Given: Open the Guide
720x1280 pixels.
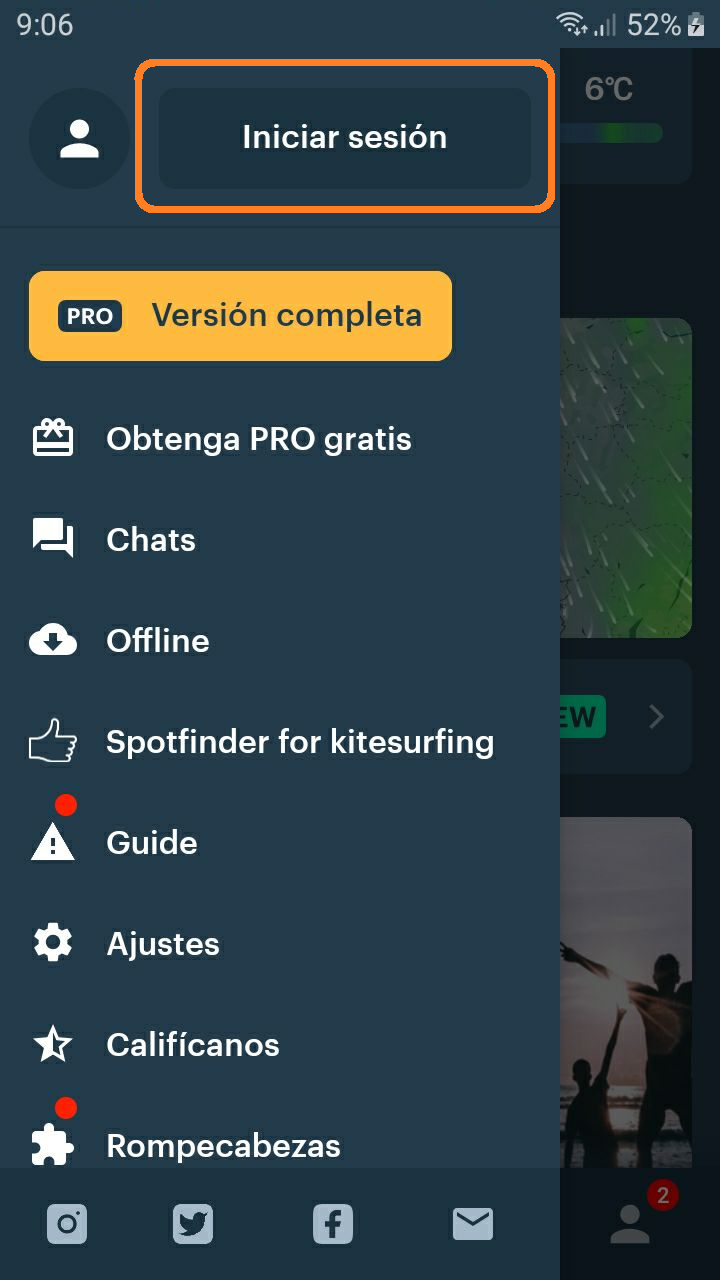Looking at the screenshot, I should pos(151,843).
